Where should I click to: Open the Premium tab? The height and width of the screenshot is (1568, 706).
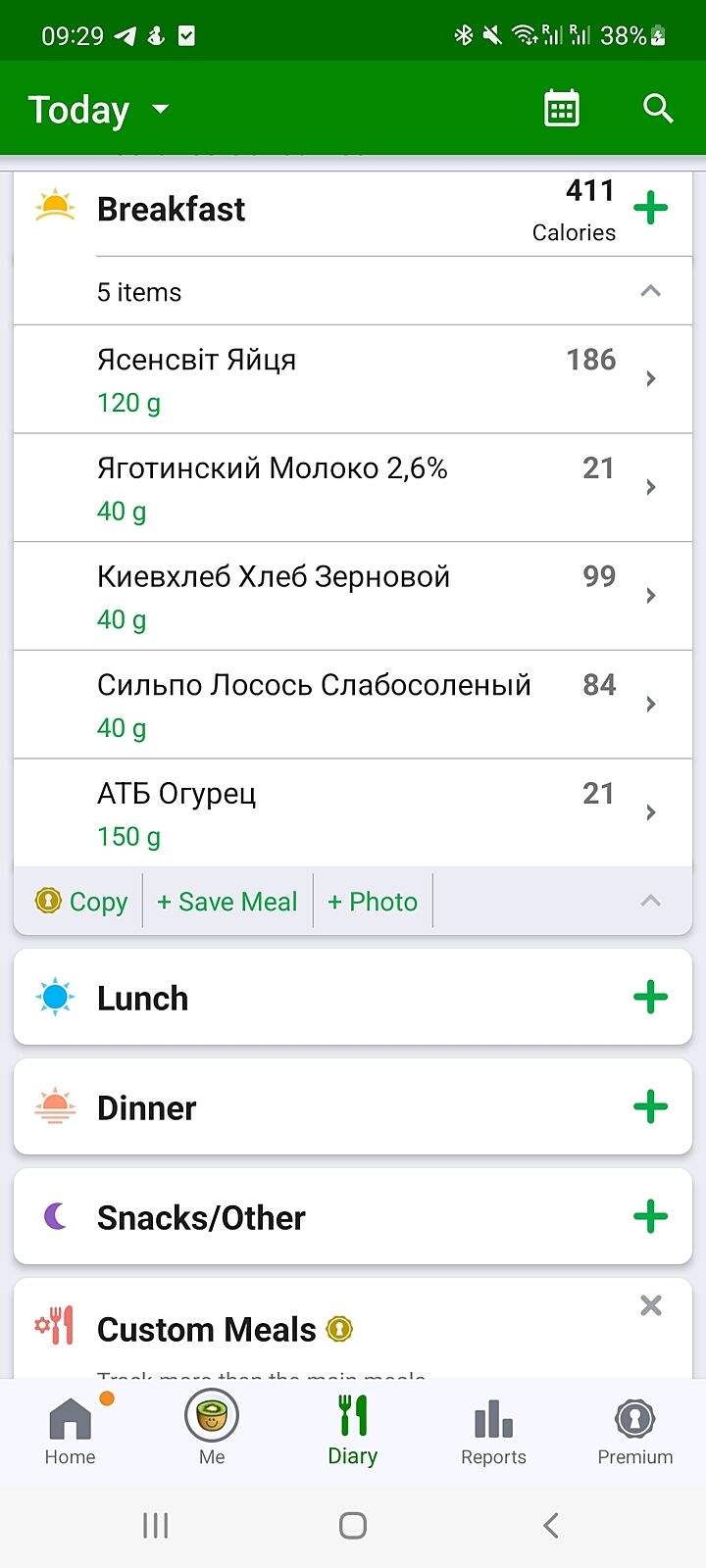point(634,1431)
